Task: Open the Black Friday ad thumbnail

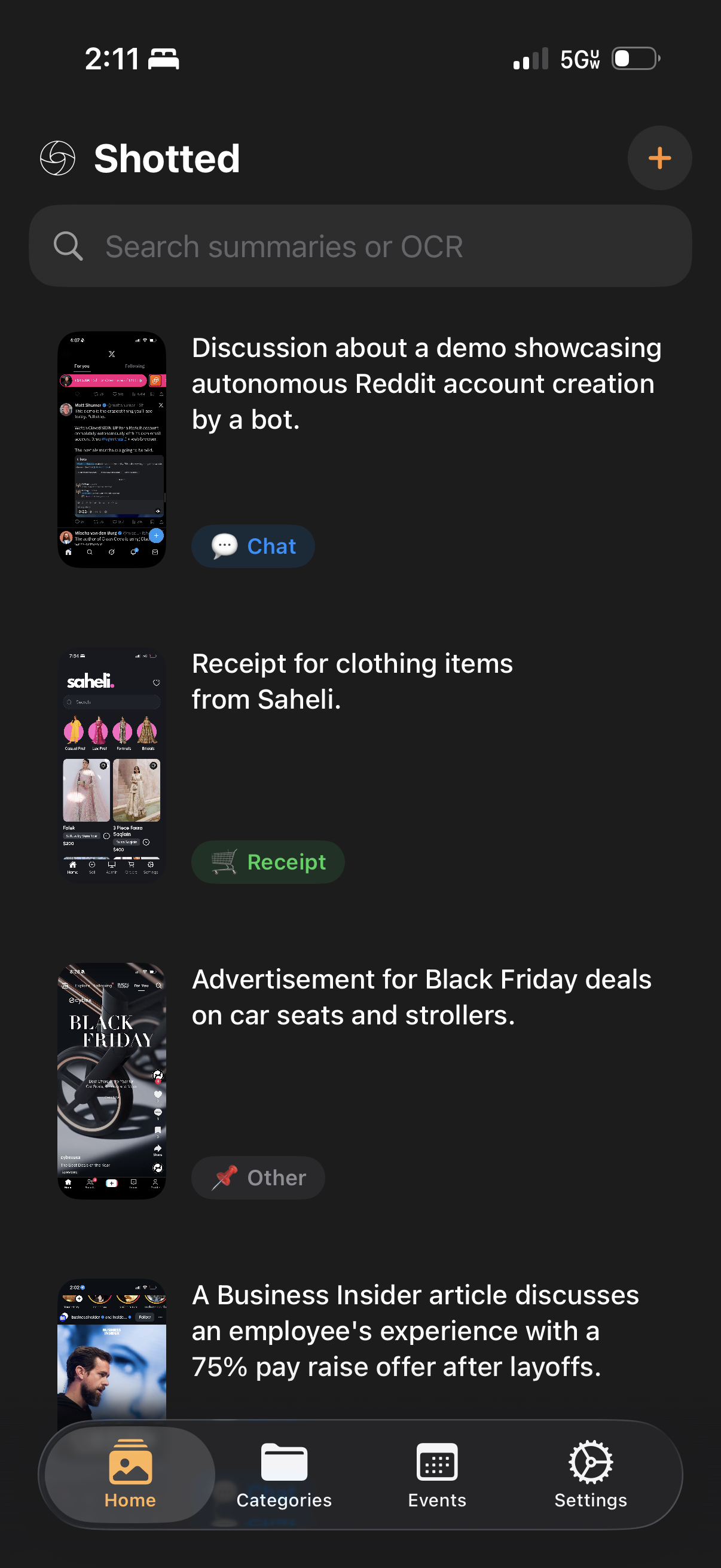Action: point(111,1081)
